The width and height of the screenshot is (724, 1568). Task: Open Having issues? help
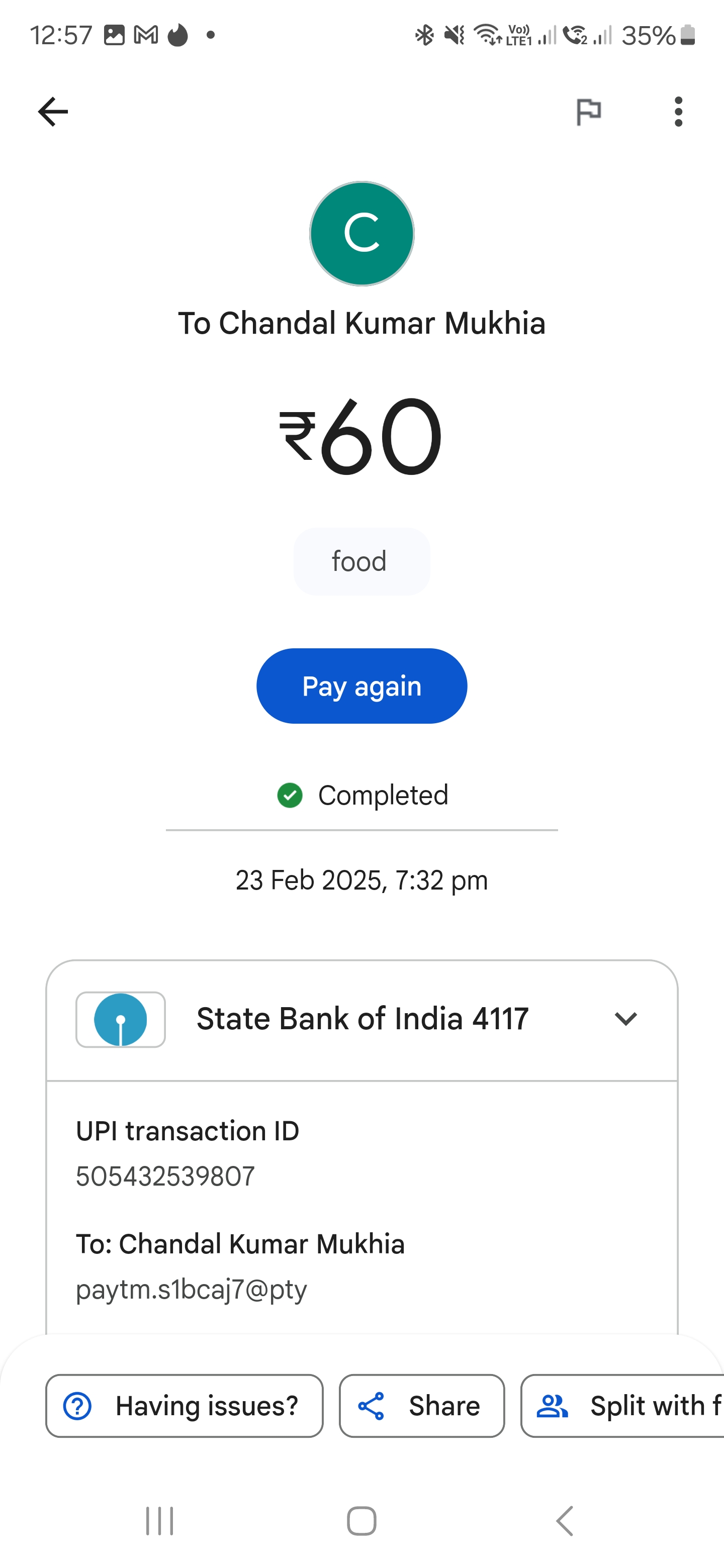pos(185,1406)
